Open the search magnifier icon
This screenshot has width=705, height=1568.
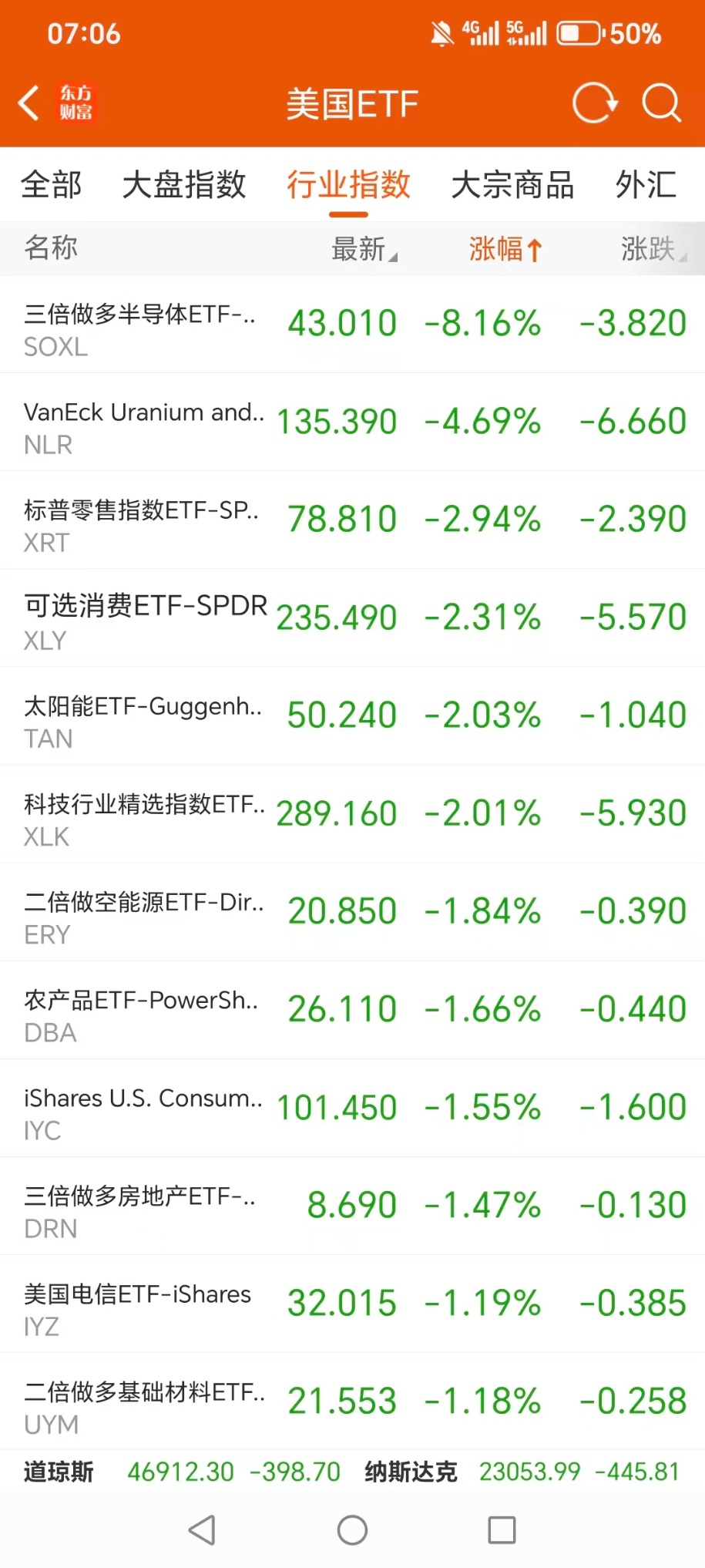coord(661,103)
